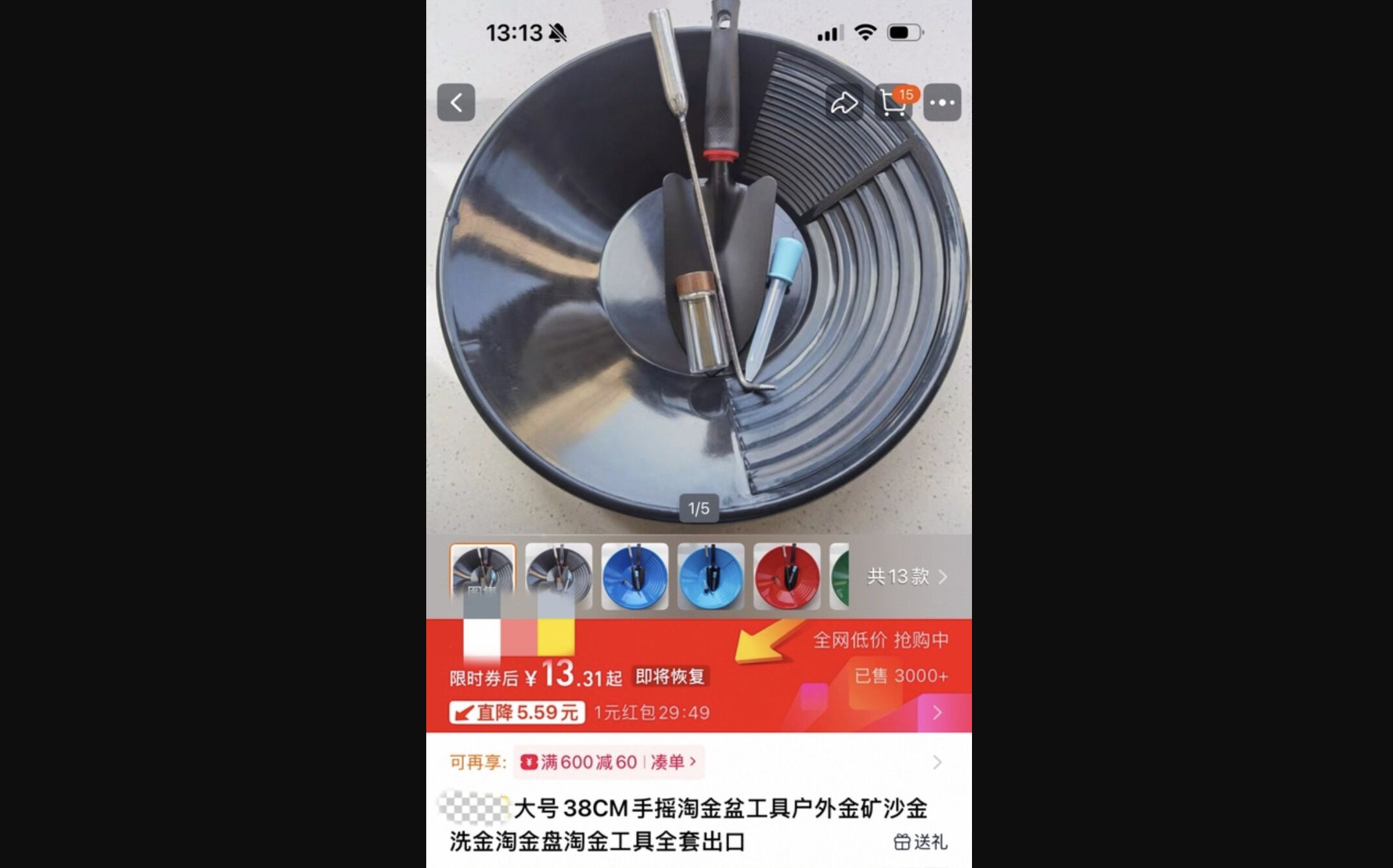This screenshot has width=1393, height=868.
Task: Open the 满600减60 凑单 coupon offer
Action: pyautogui.click(x=609, y=762)
